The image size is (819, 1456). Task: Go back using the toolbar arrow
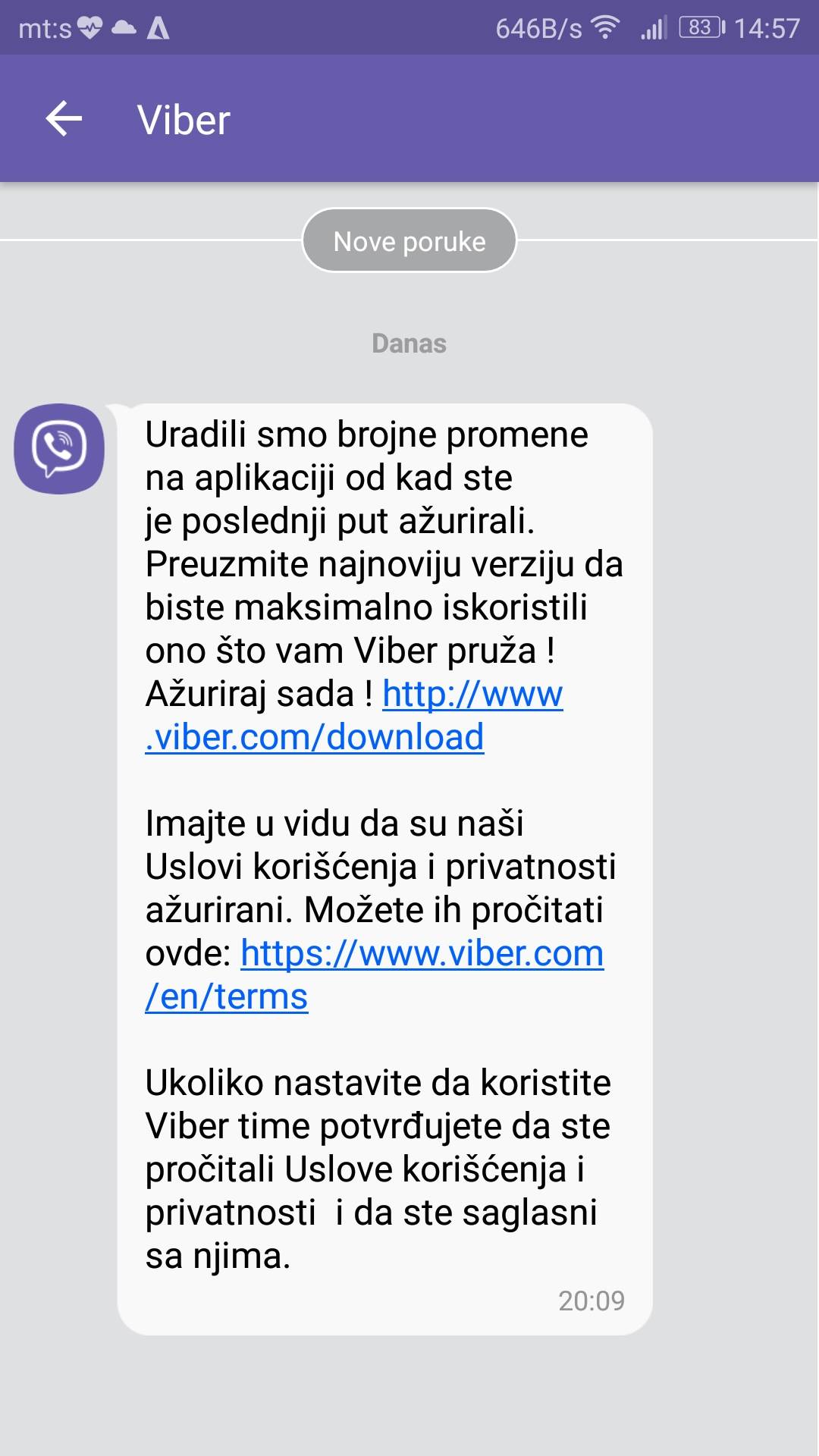64,119
